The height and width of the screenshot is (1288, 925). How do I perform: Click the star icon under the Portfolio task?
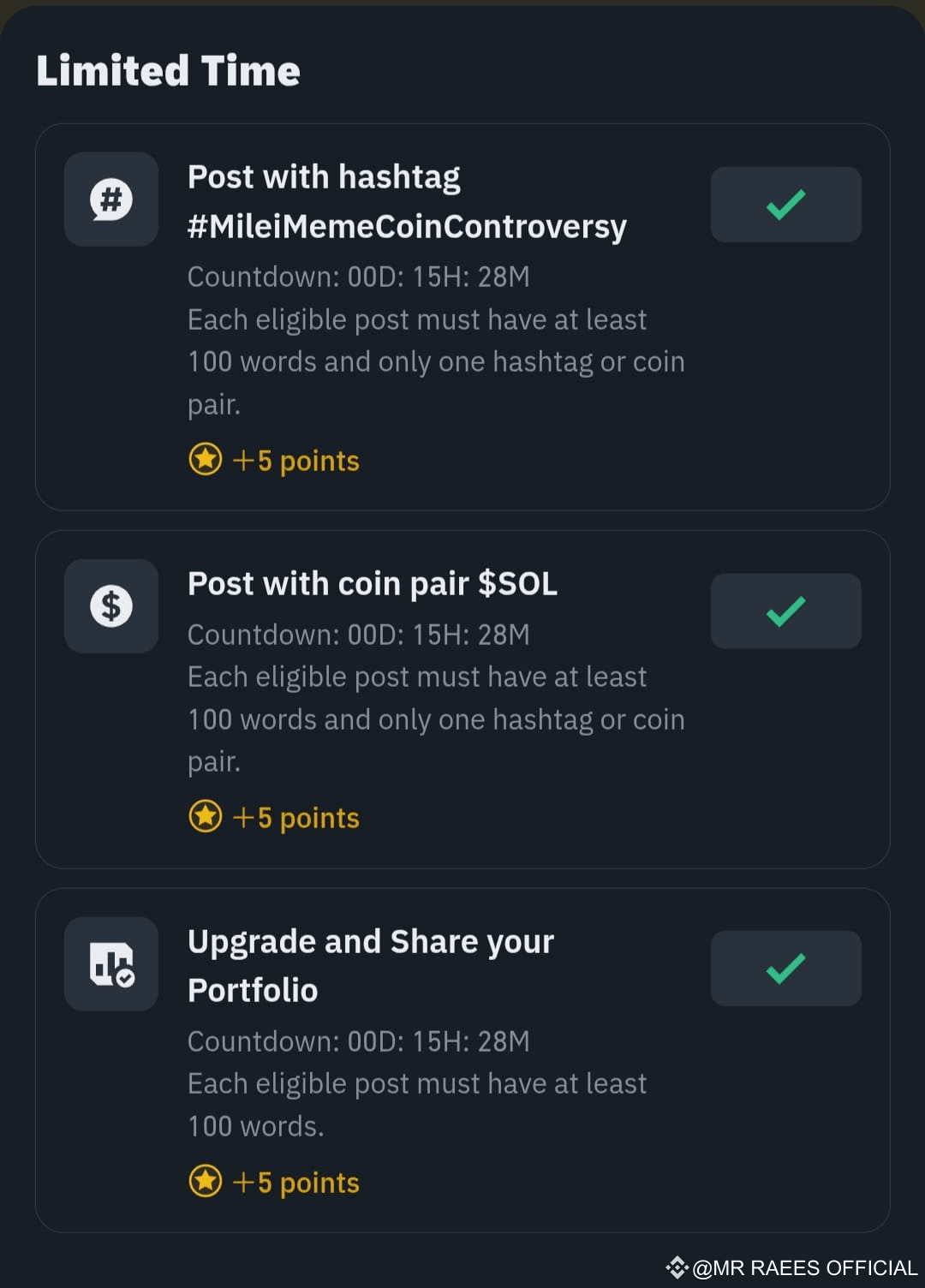coord(206,1182)
